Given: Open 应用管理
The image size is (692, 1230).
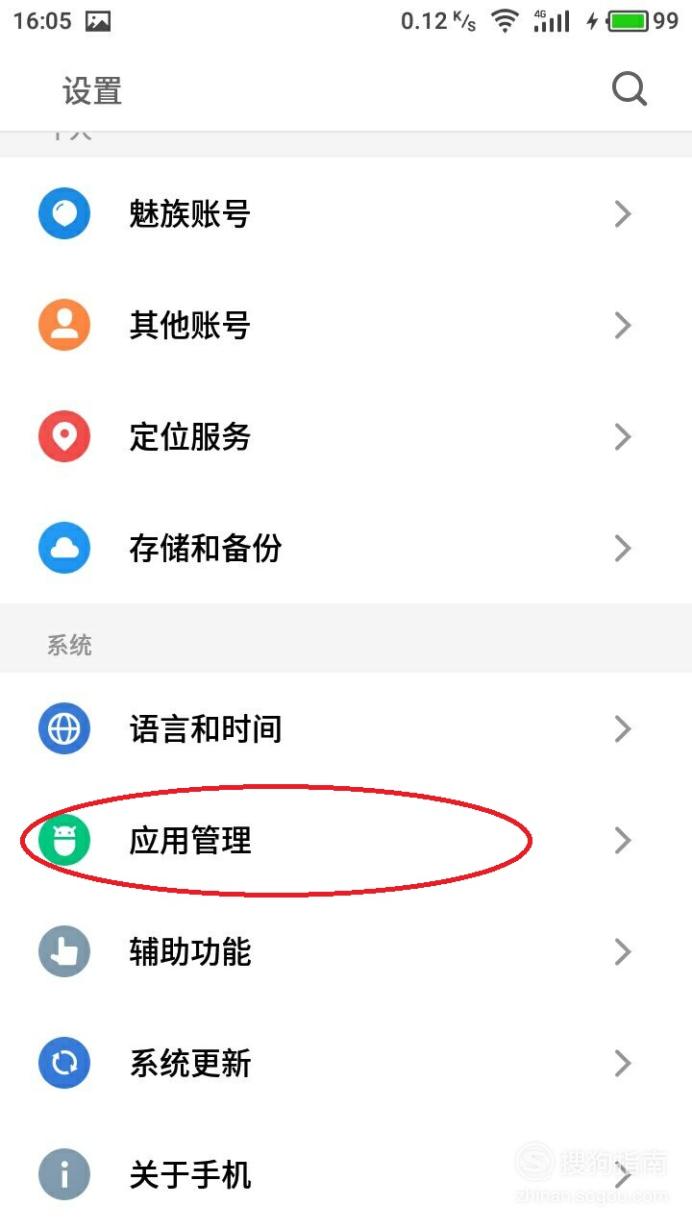Looking at the screenshot, I should pyautogui.click(x=346, y=841).
